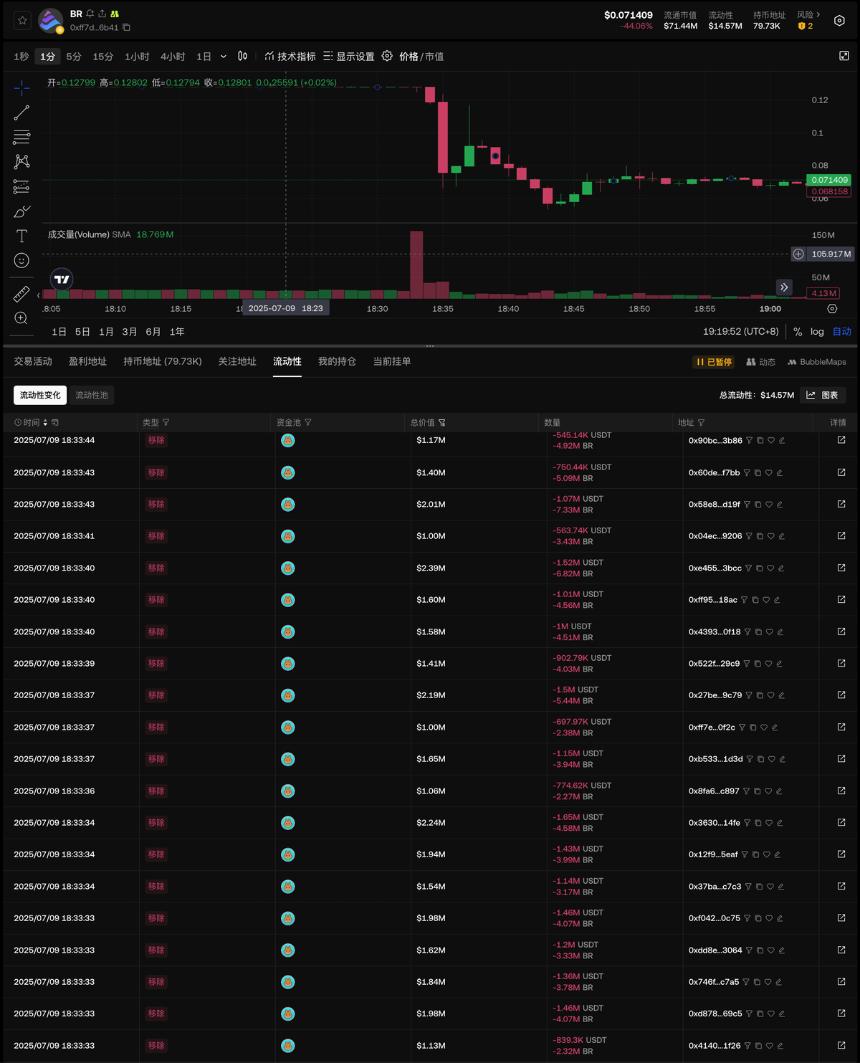Toggle the log price scale
The height and width of the screenshot is (1063, 860).
coord(817,332)
